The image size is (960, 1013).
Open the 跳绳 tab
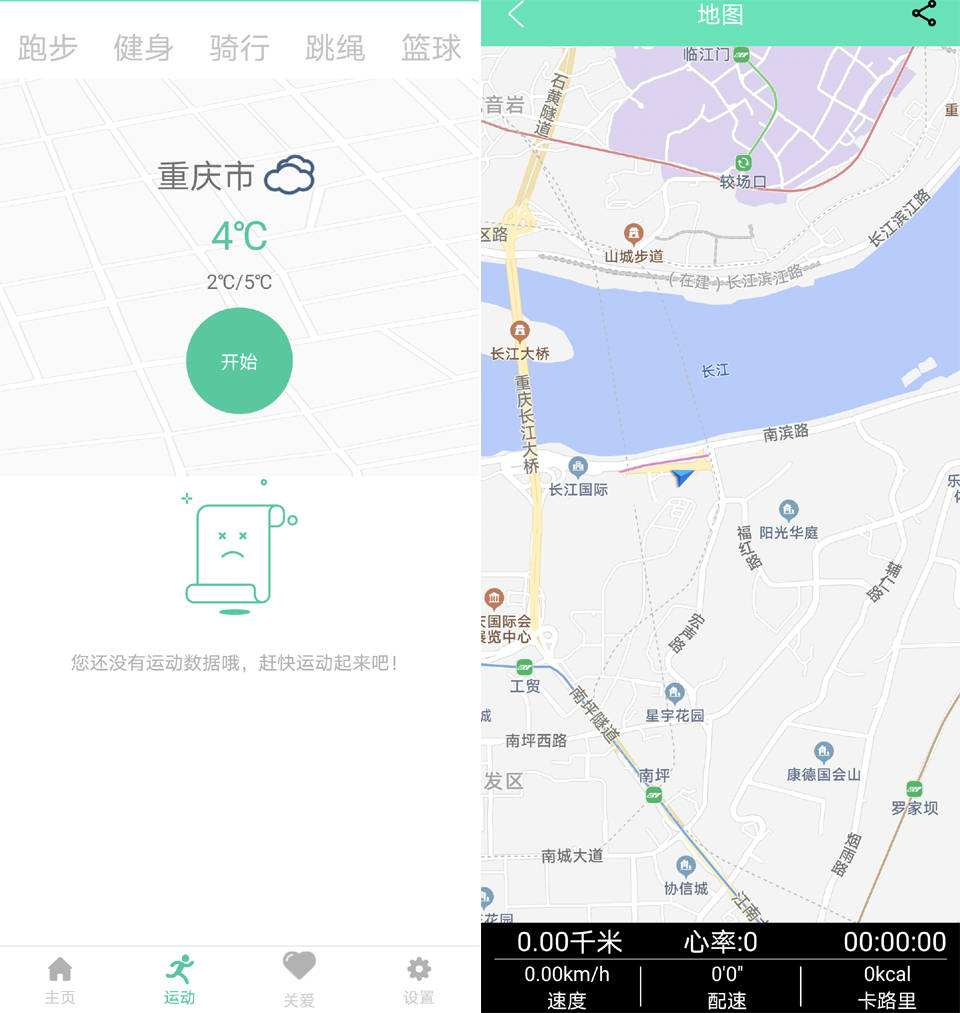[335, 48]
